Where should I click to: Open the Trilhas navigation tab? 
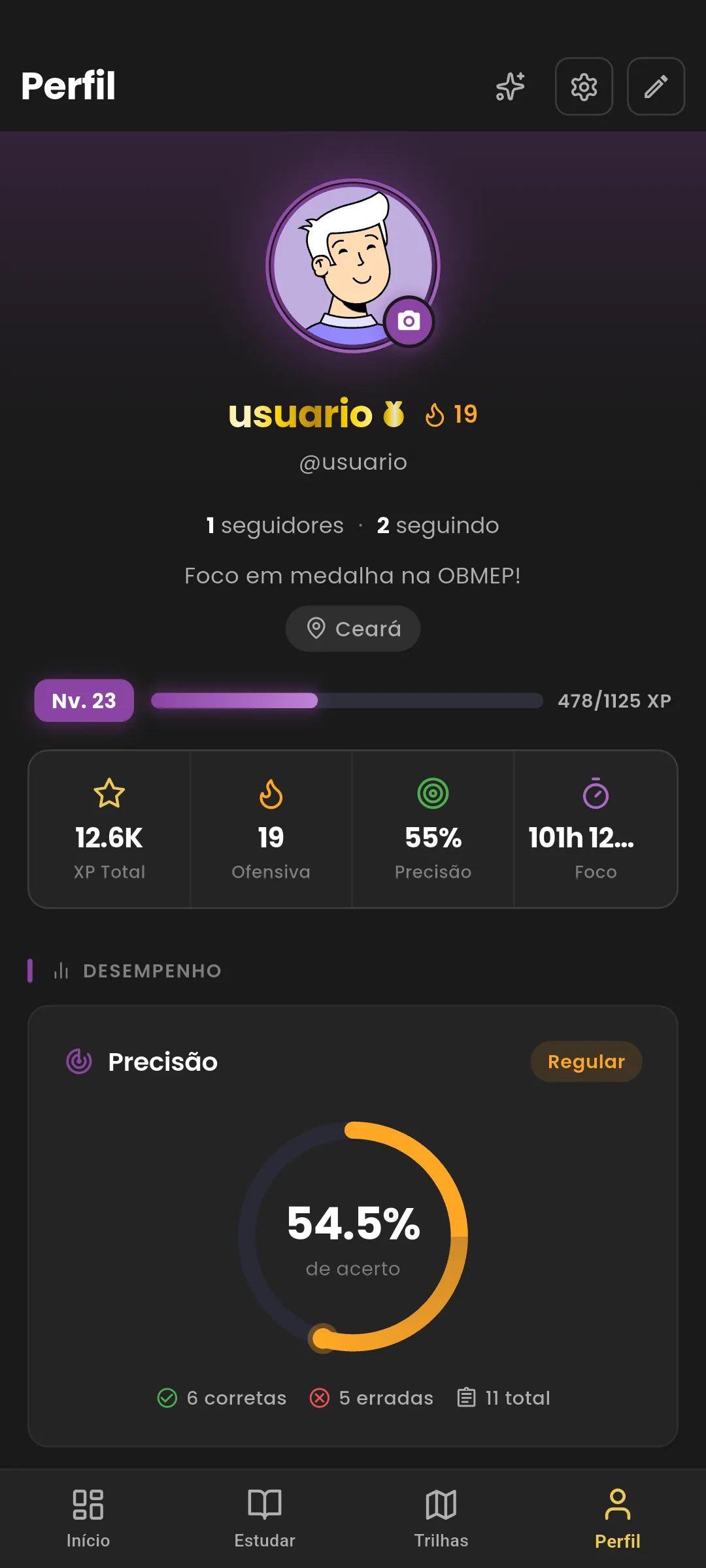441,1516
